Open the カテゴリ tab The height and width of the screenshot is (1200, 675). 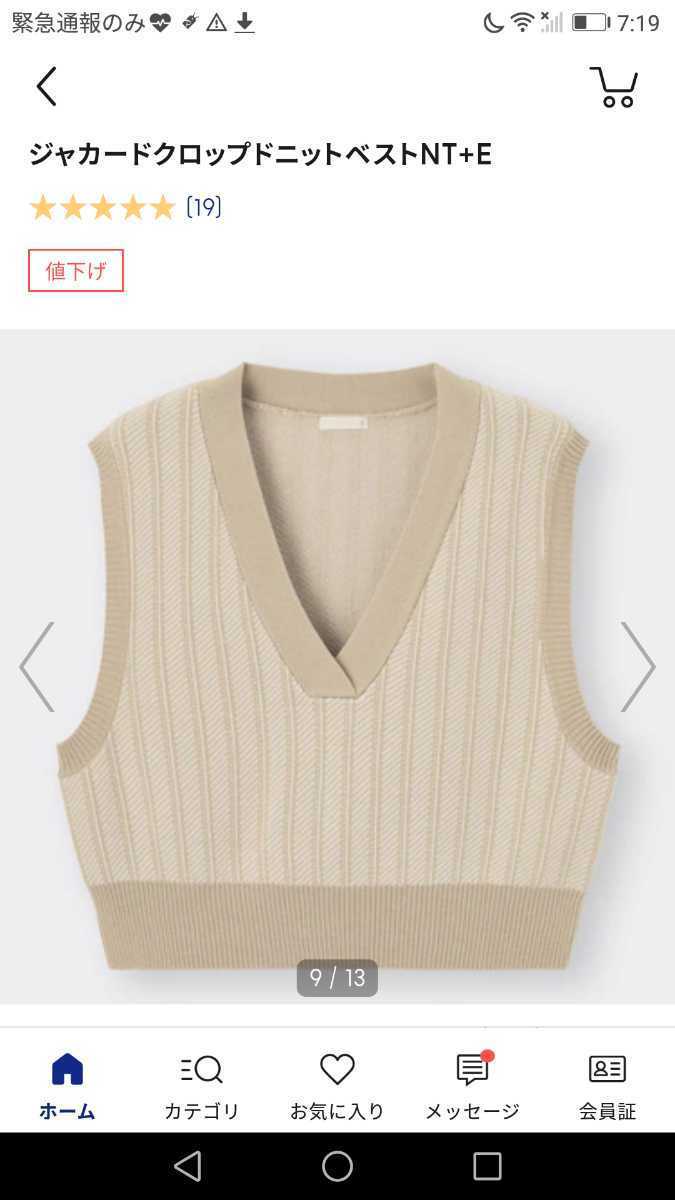[202, 1086]
